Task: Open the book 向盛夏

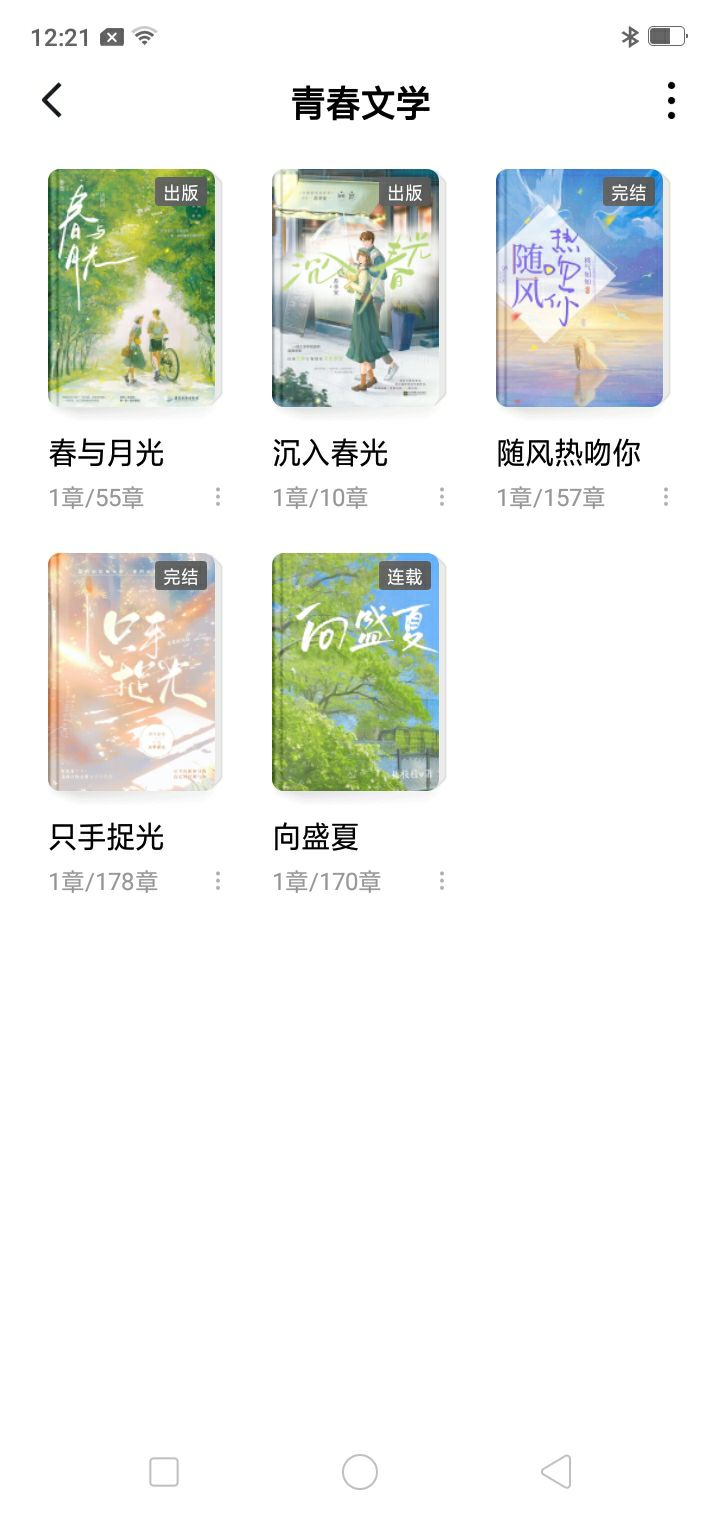Action: coord(356,672)
